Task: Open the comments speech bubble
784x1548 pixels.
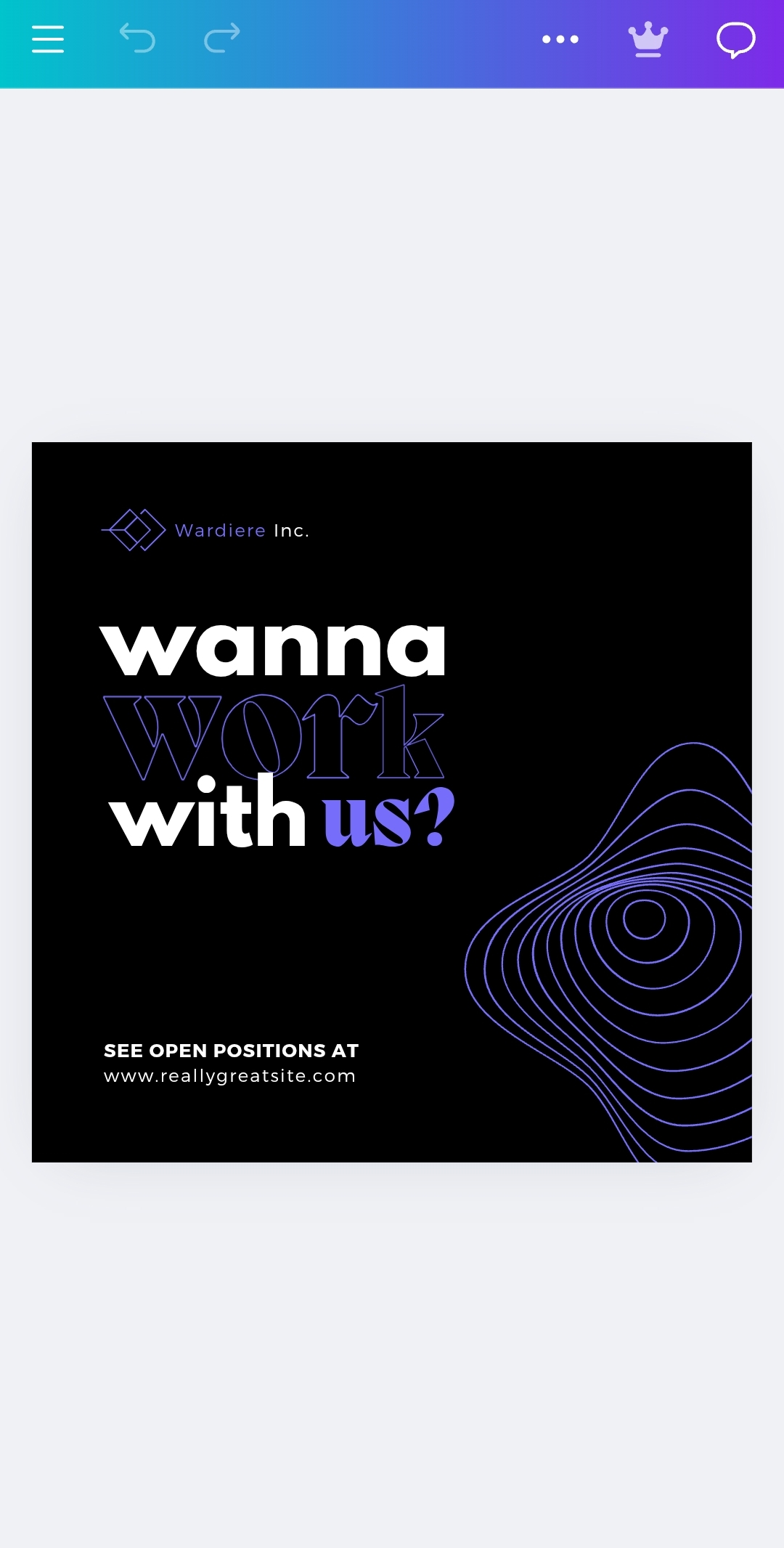Action: coord(735,40)
